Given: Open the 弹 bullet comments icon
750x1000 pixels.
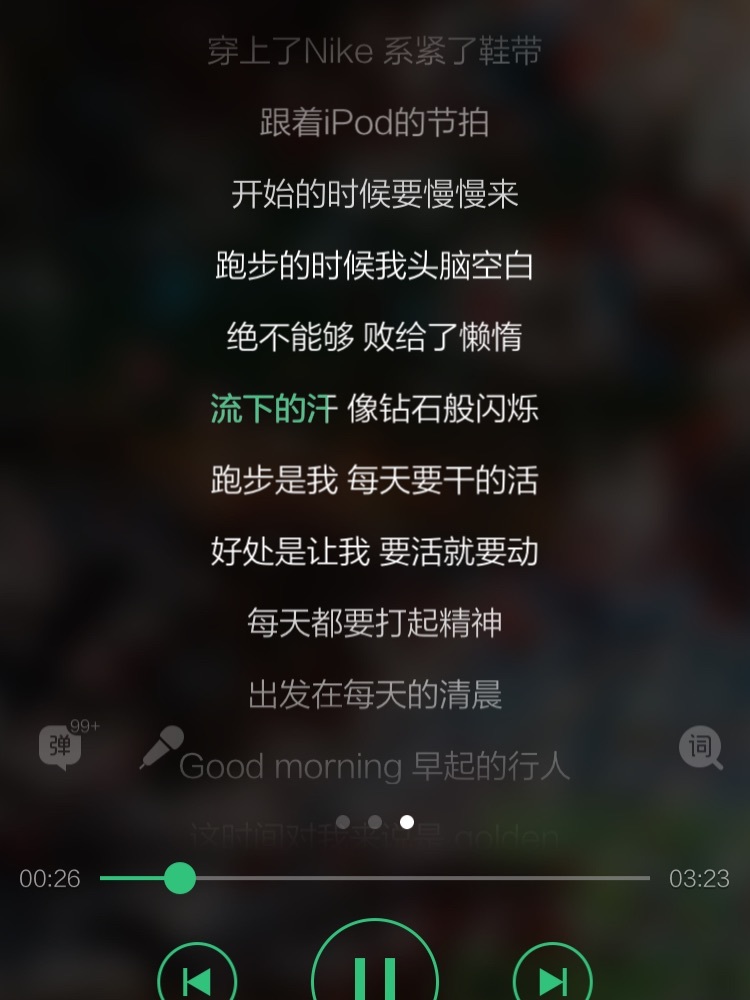Looking at the screenshot, I should 61,748.
